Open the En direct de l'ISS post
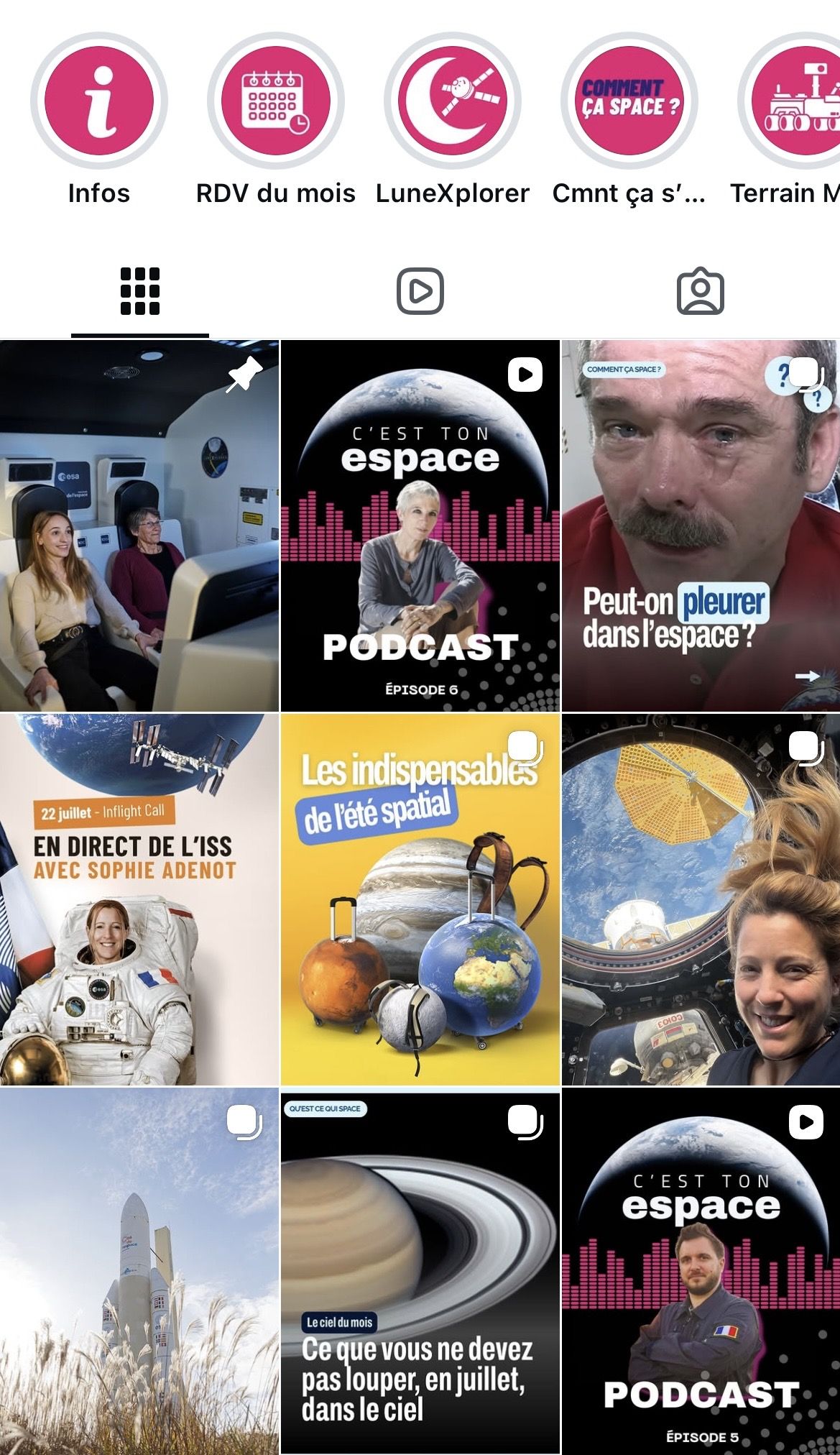The height and width of the screenshot is (1455, 840). click(x=139, y=900)
